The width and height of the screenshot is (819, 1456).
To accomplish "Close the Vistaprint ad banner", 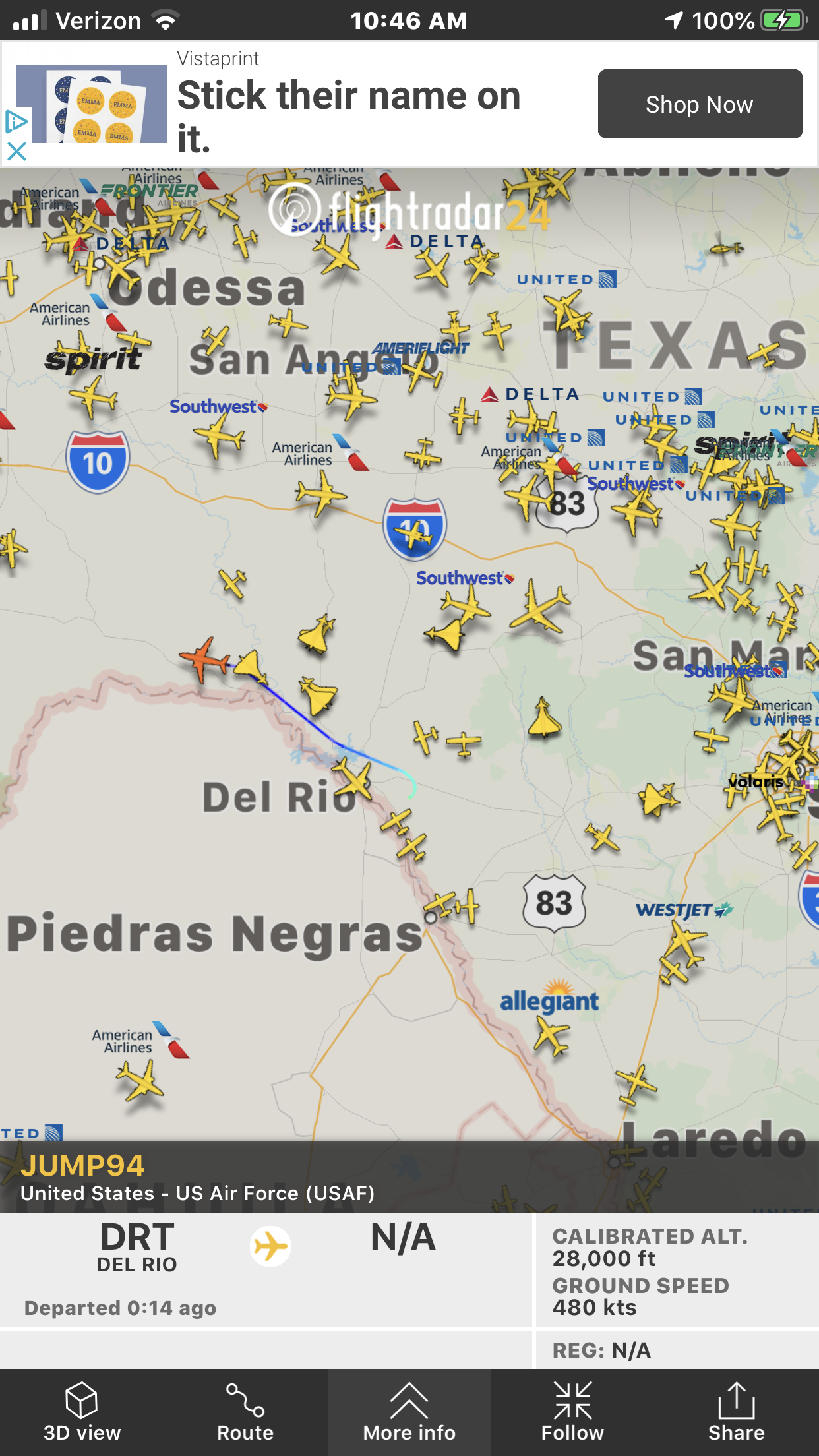I will click(x=16, y=152).
